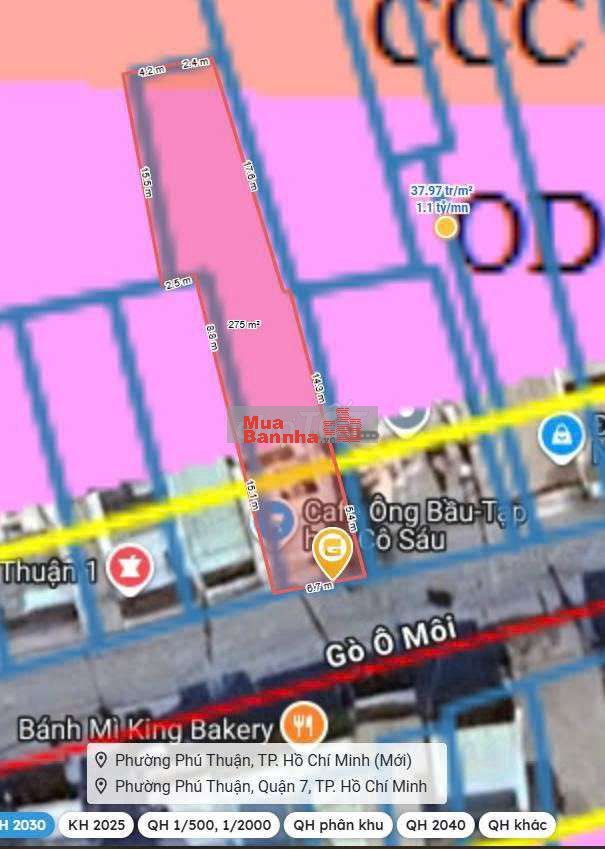
Task: Select the QH phân khu chip
Action: (x=339, y=825)
